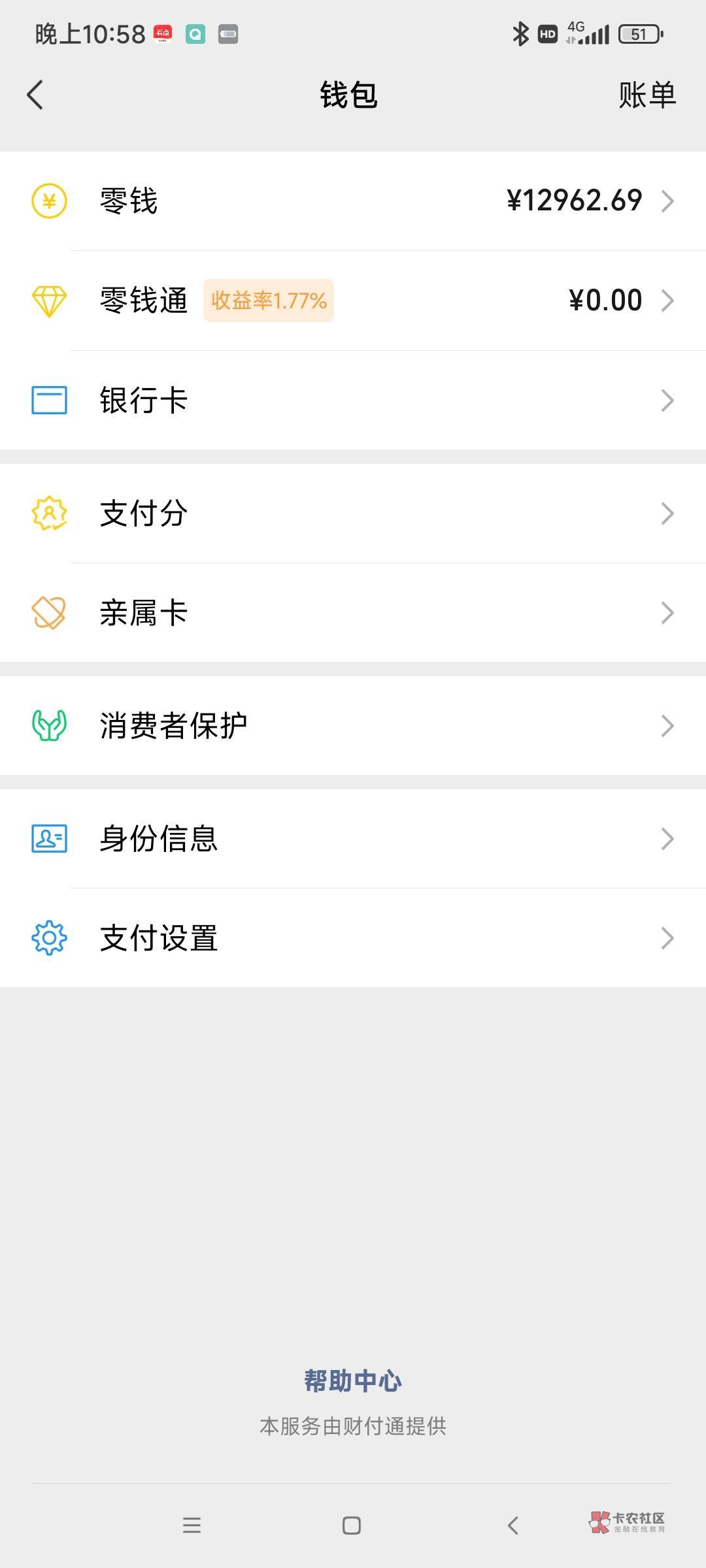Open the 账单 bills page
This screenshot has height=1568, width=706.
[647, 95]
